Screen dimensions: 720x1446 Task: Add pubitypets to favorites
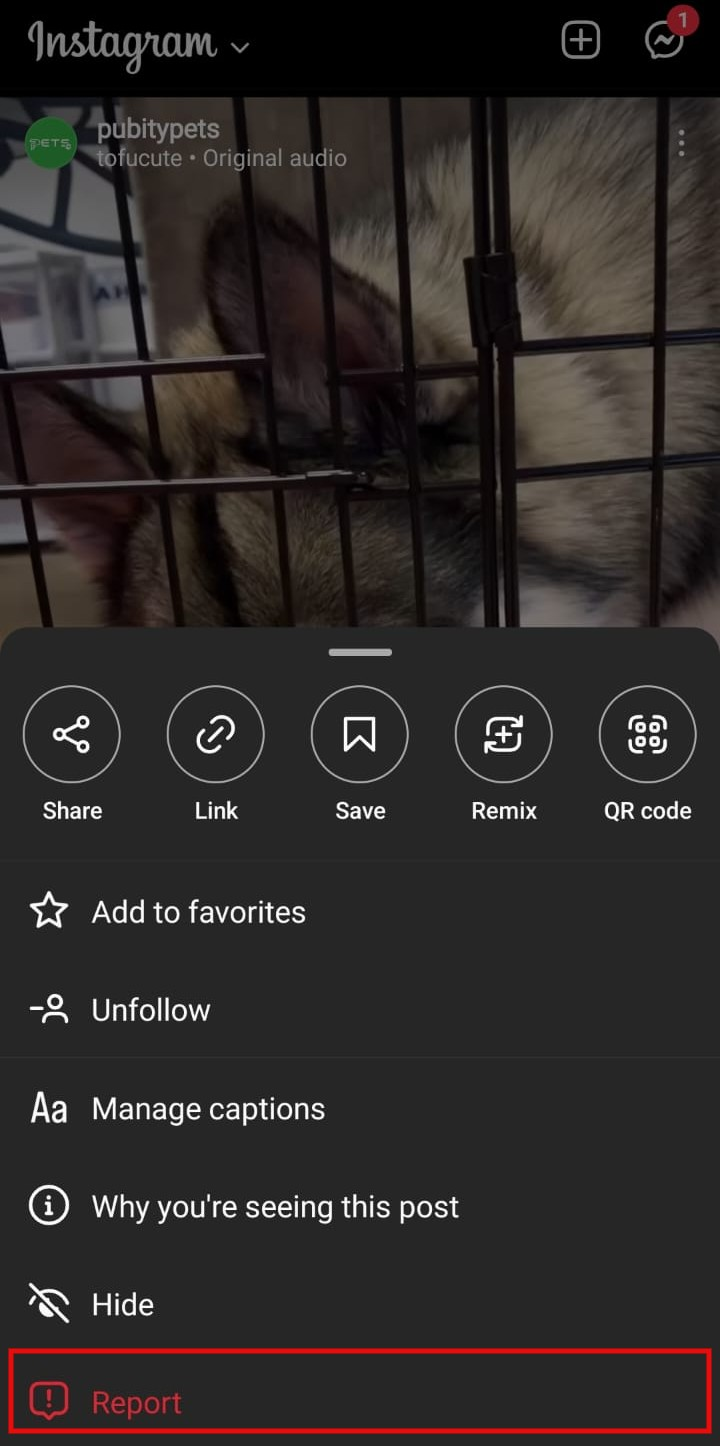(x=360, y=911)
